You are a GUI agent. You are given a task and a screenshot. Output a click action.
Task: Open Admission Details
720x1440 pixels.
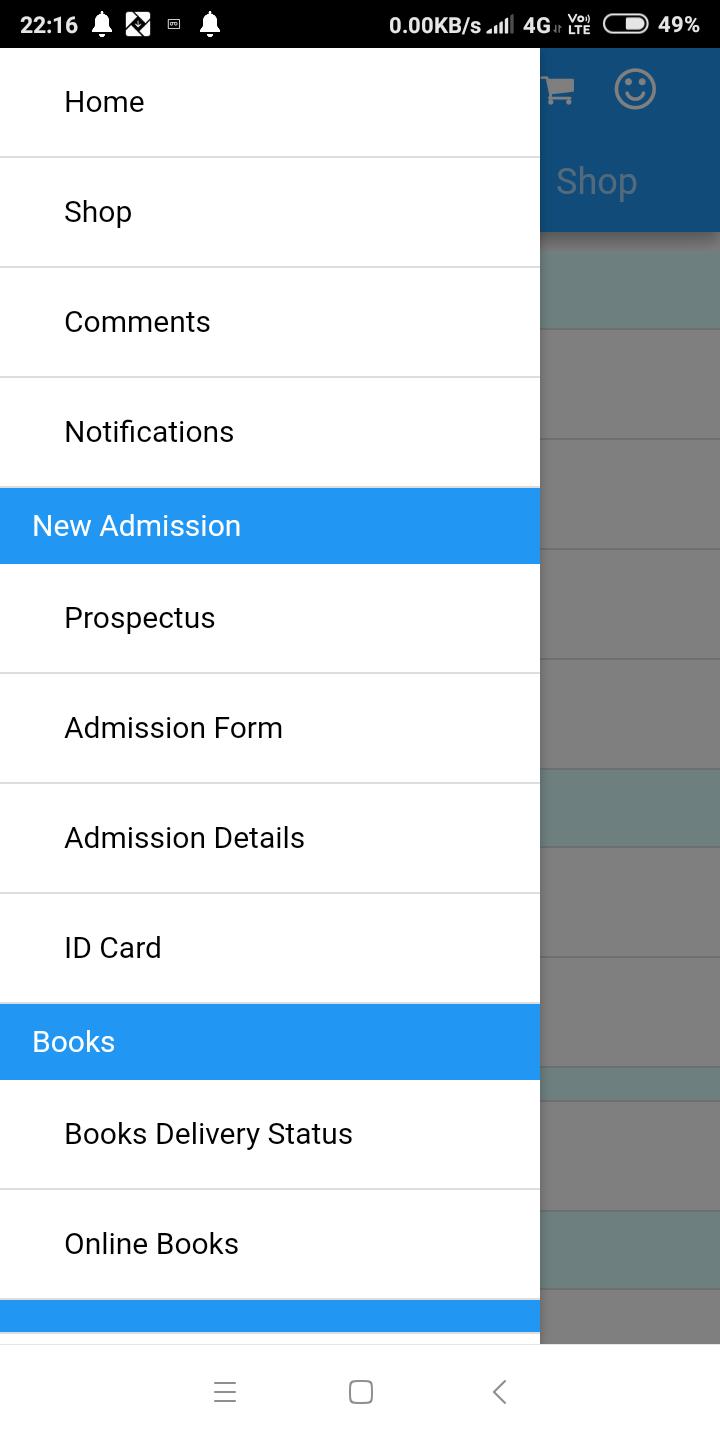point(185,838)
